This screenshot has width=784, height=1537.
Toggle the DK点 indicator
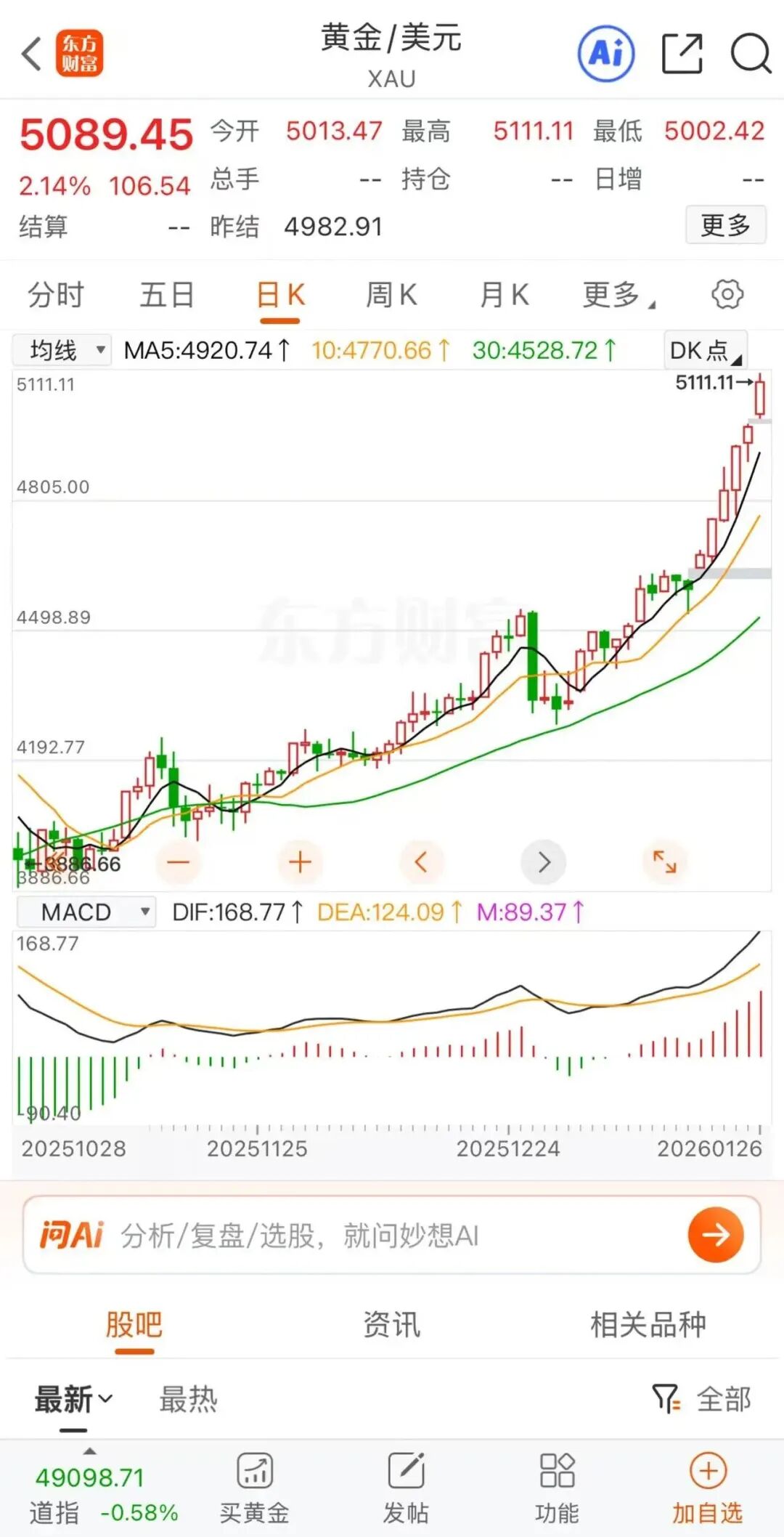tap(705, 350)
